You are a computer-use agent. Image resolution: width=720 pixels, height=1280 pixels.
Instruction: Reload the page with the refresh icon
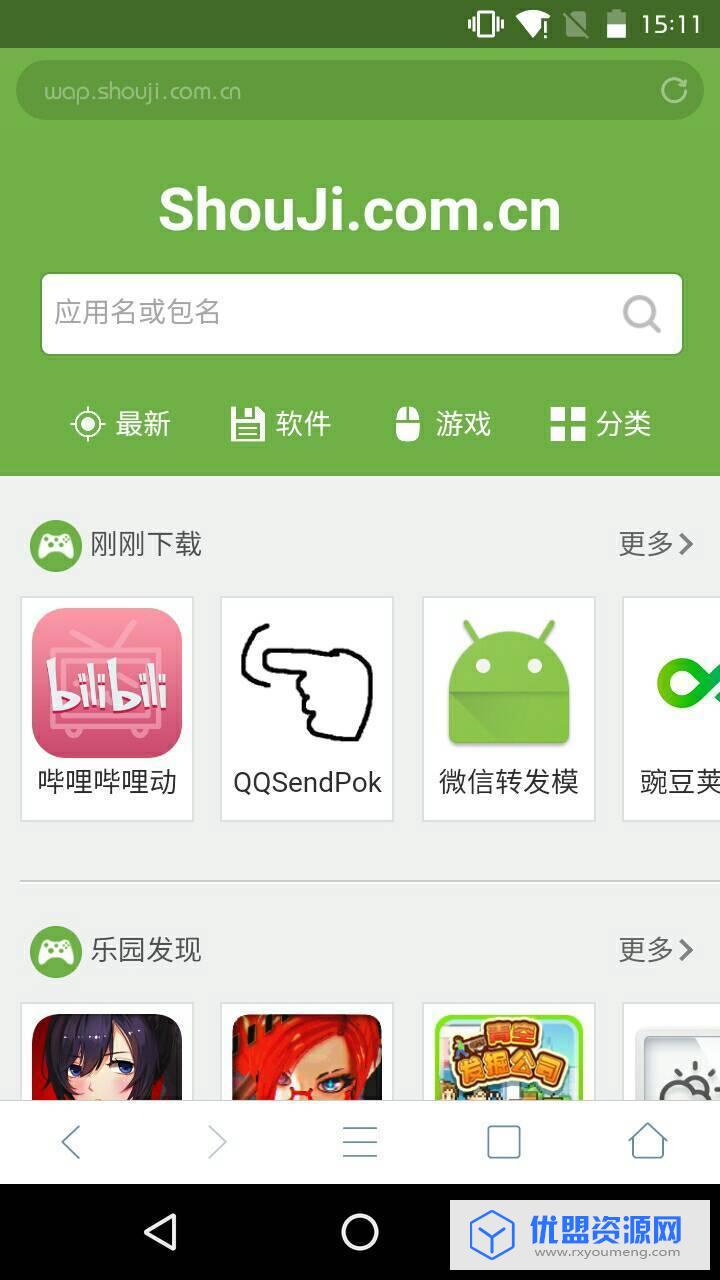(673, 91)
